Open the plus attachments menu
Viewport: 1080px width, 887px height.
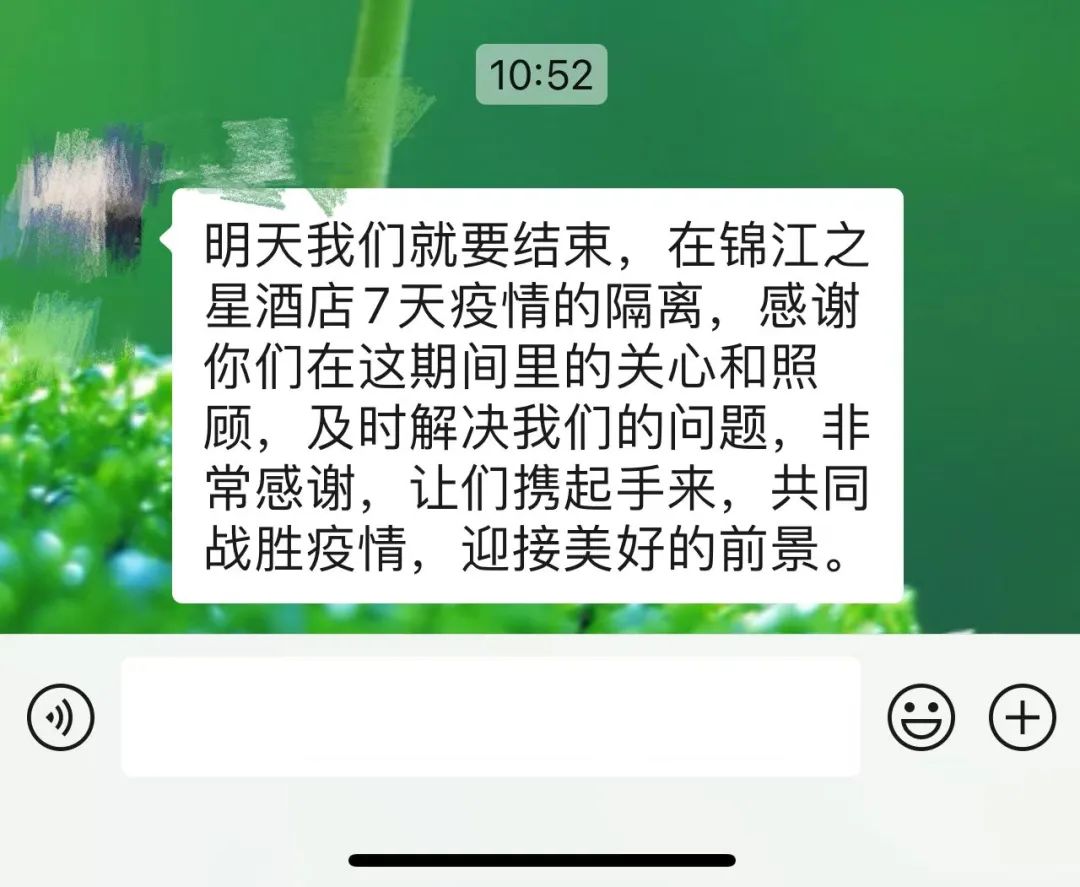1022,717
